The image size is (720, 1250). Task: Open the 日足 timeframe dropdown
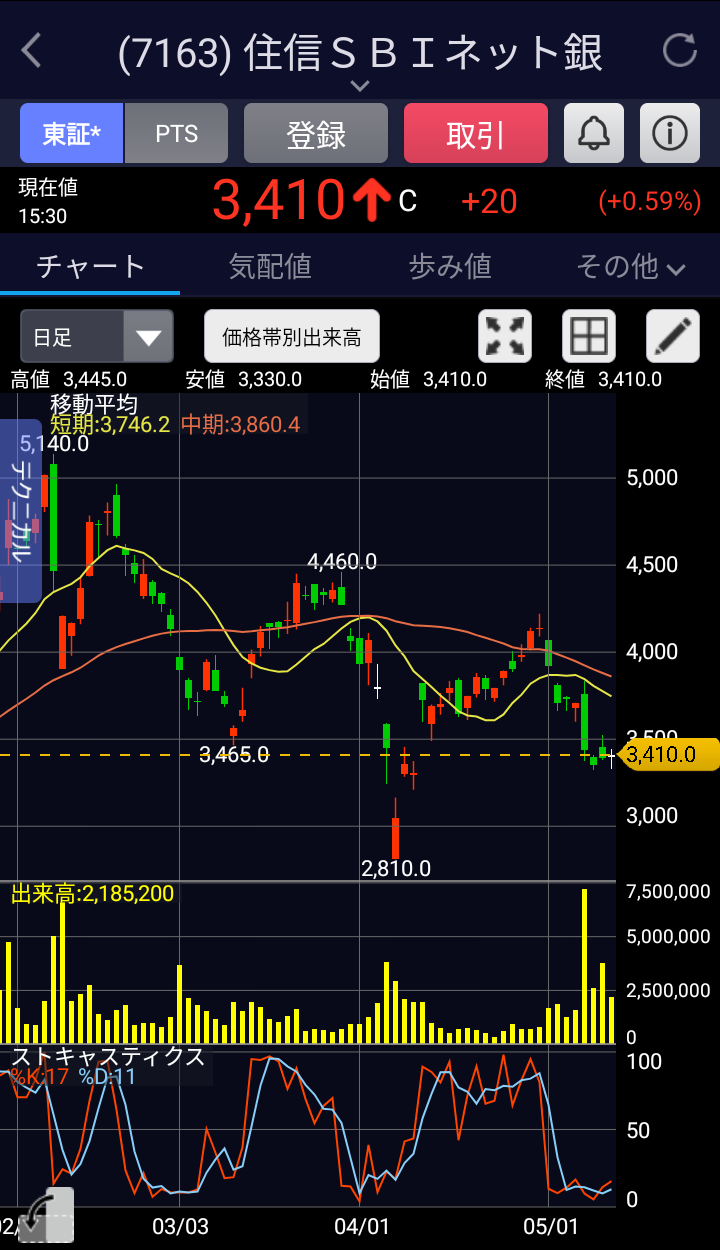[x=97, y=336]
